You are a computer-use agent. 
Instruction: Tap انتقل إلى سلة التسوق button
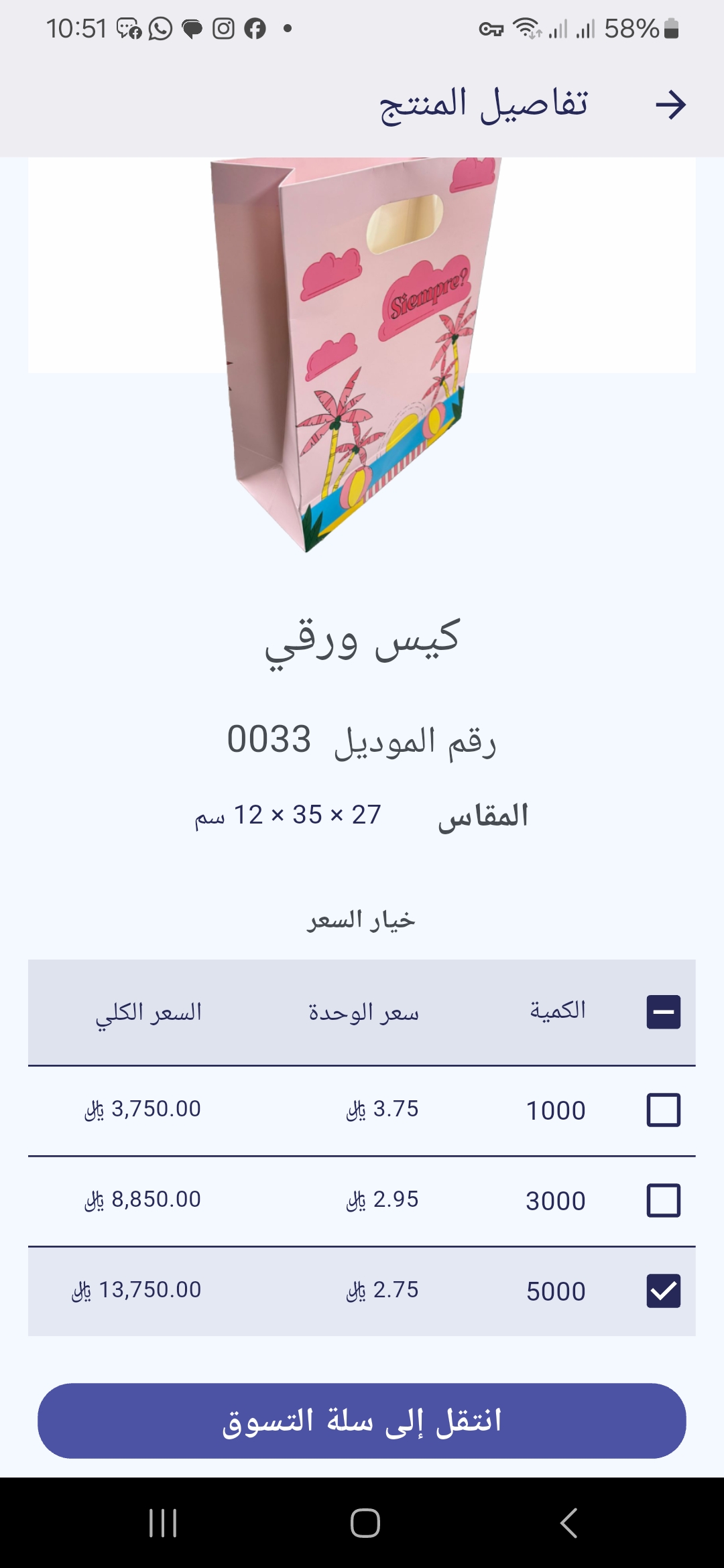tap(362, 1421)
